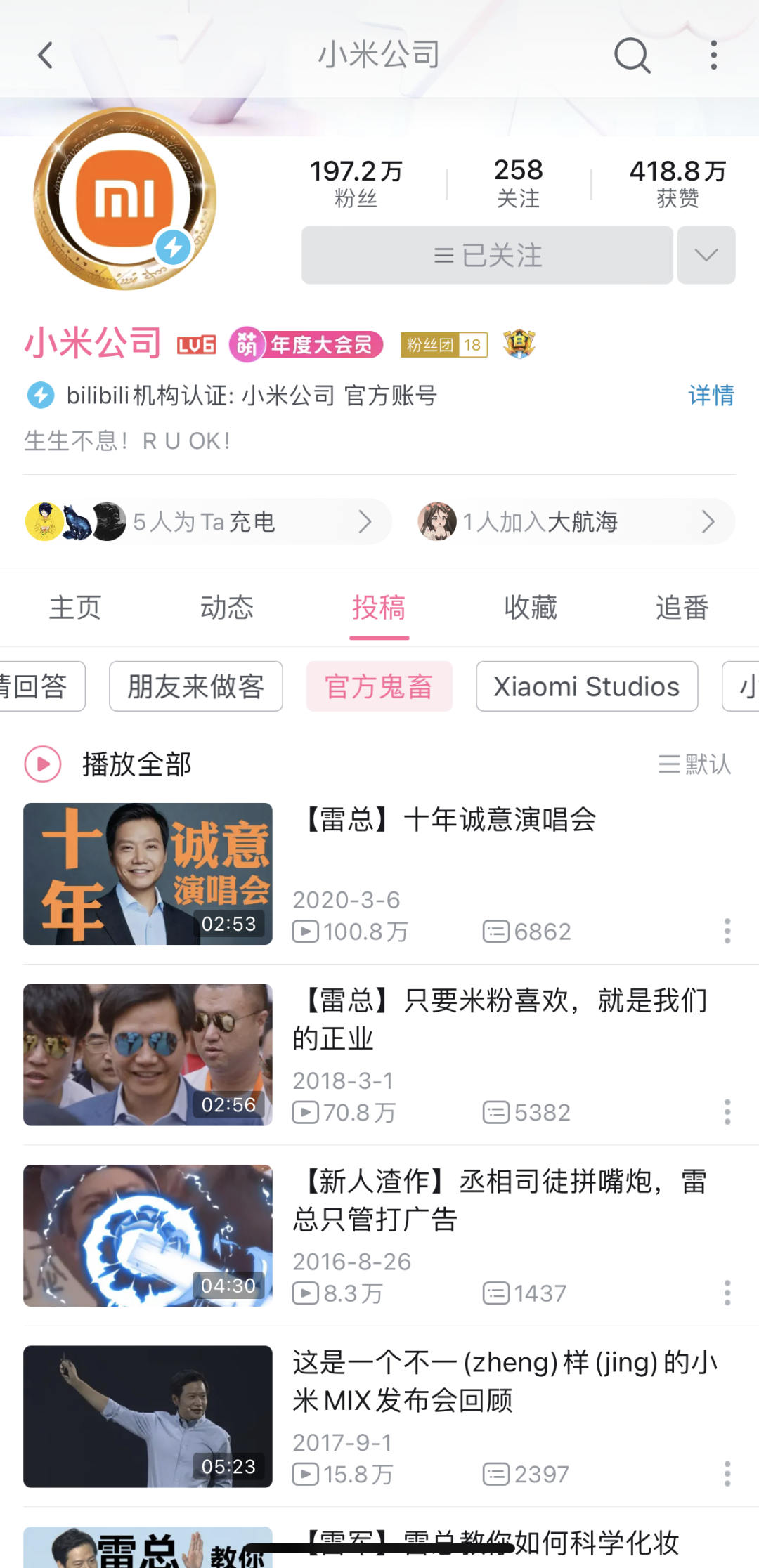The height and width of the screenshot is (1568, 759).
Task: Switch to the 追番 tab
Action: [682, 608]
